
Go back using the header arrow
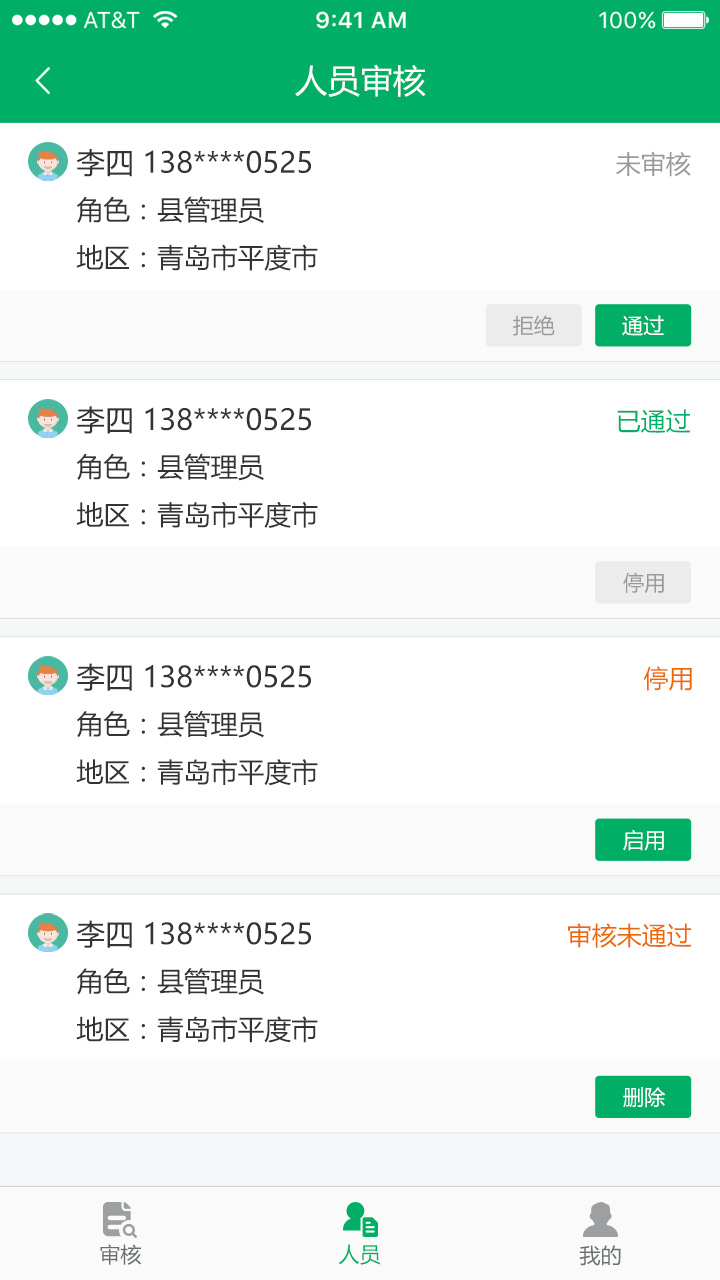click(42, 81)
